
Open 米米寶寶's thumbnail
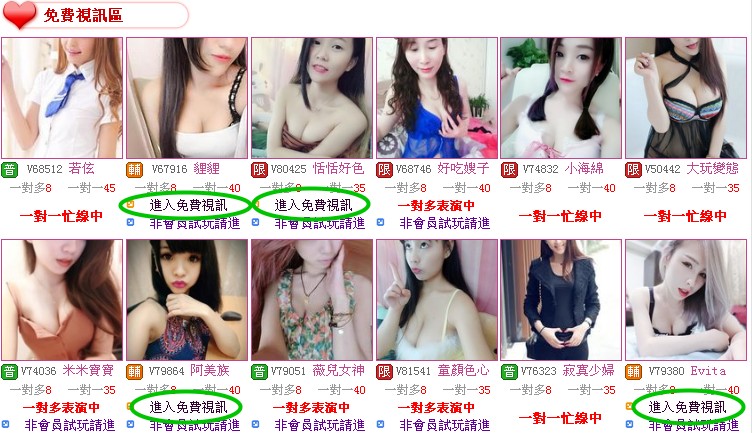click(x=61, y=299)
